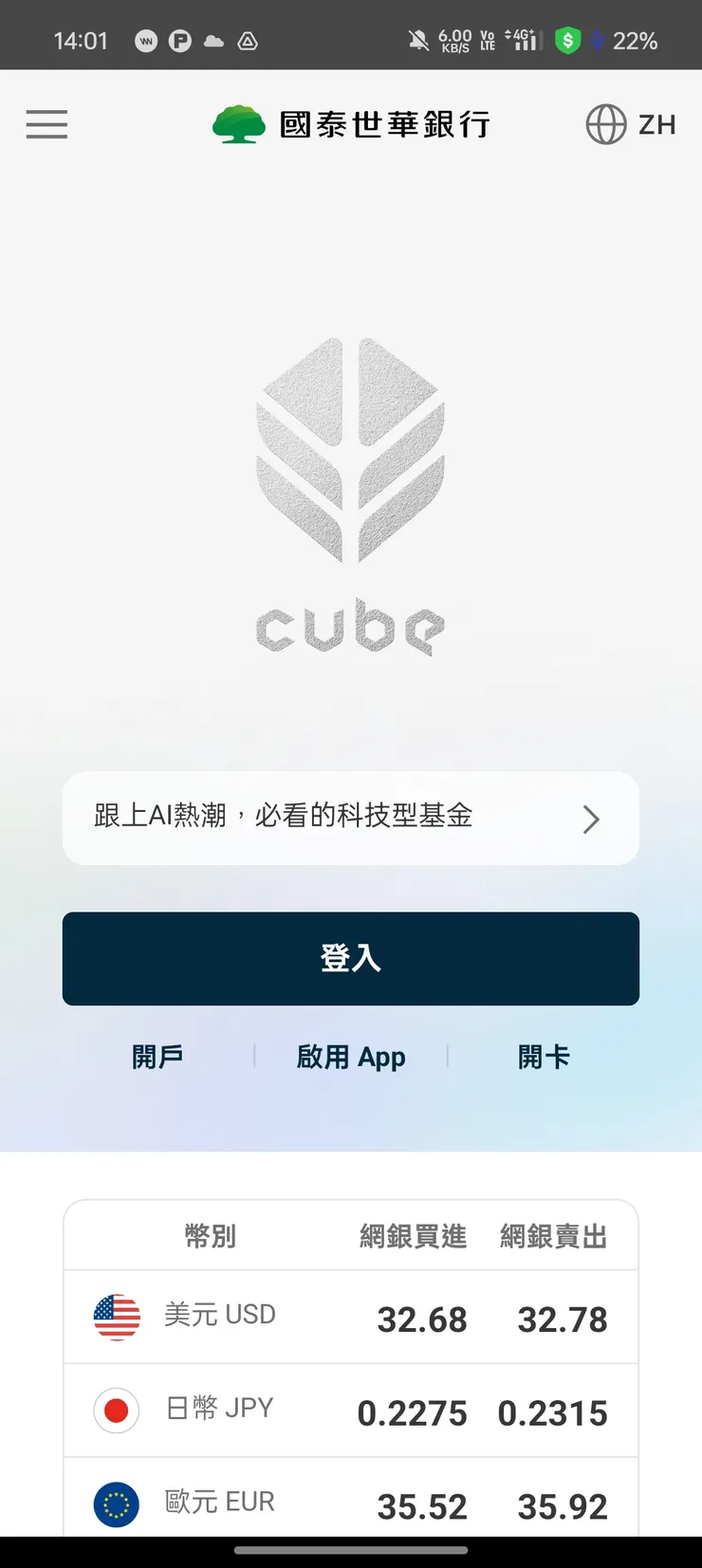Screen dimensions: 702x1568
Task: Expand the AI fund banner with its chevron
Action: tap(591, 819)
